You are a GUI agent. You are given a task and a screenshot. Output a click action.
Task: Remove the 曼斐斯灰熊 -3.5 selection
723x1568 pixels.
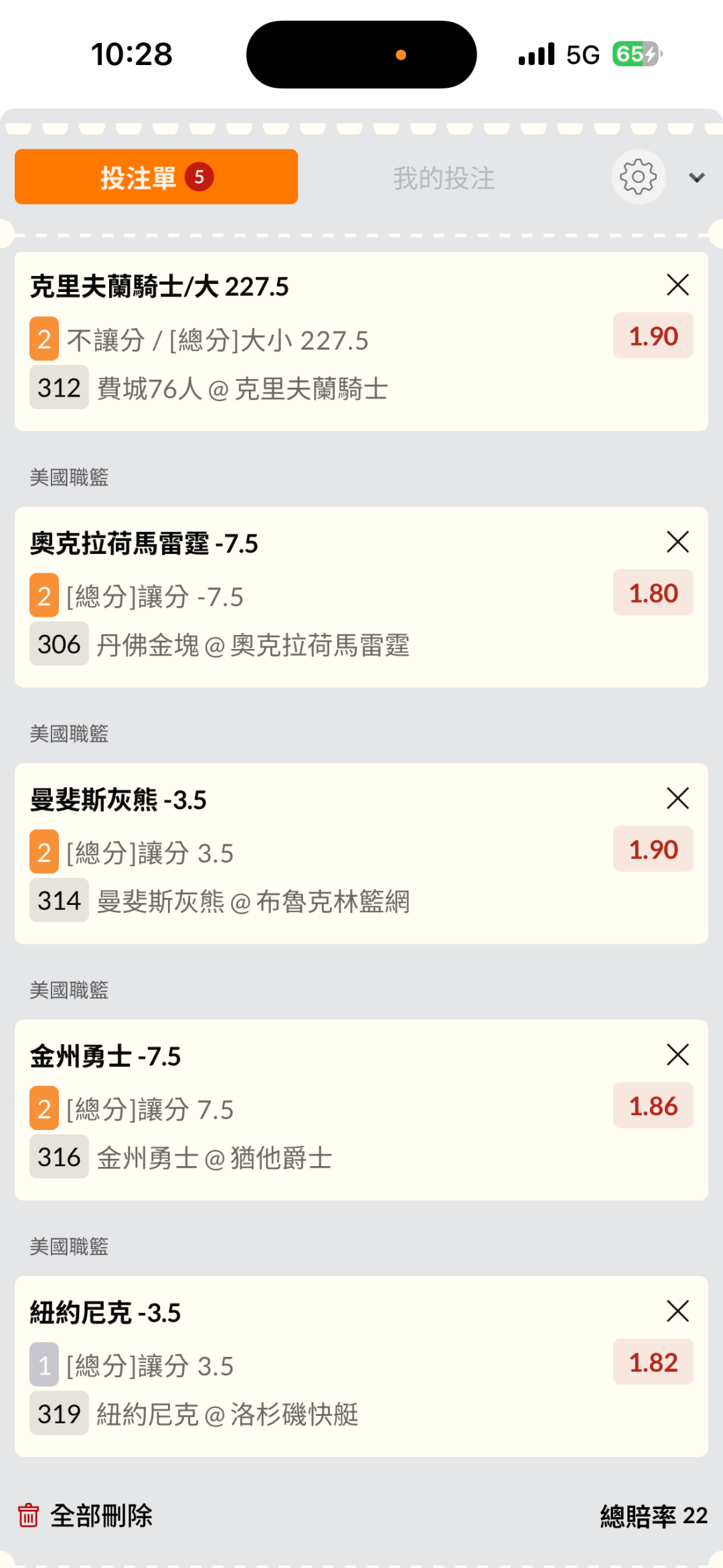pyautogui.click(x=677, y=798)
